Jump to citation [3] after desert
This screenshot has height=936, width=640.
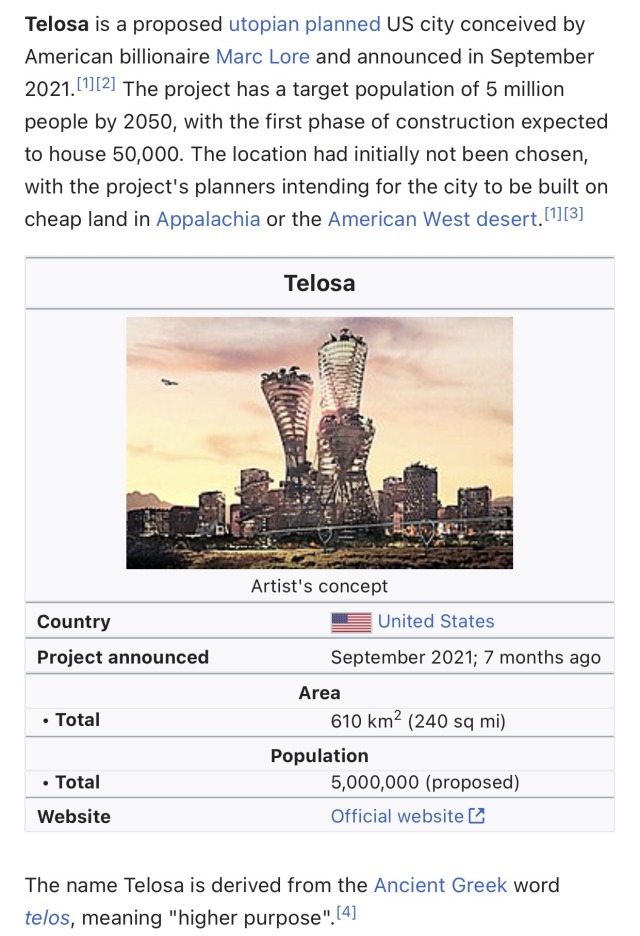click(574, 213)
